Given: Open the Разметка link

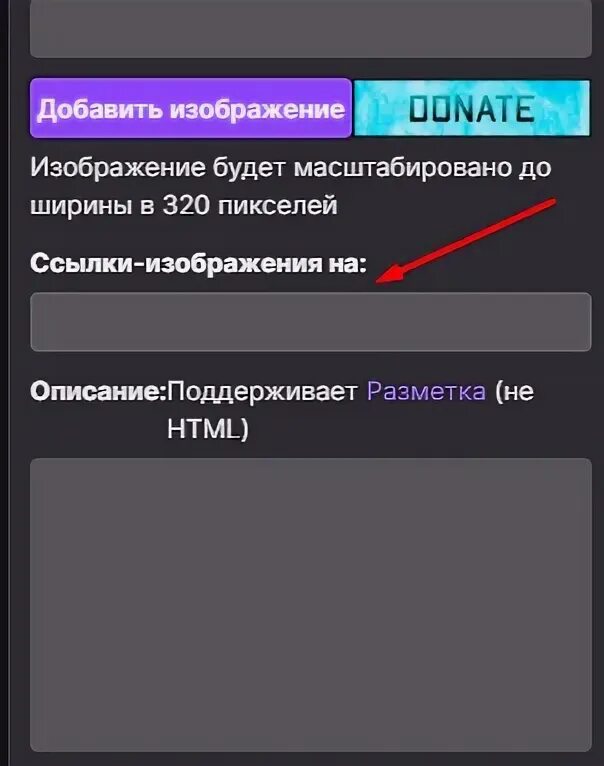Looking at the screenshot, I should pyautogui.click(x=426, y=391).
